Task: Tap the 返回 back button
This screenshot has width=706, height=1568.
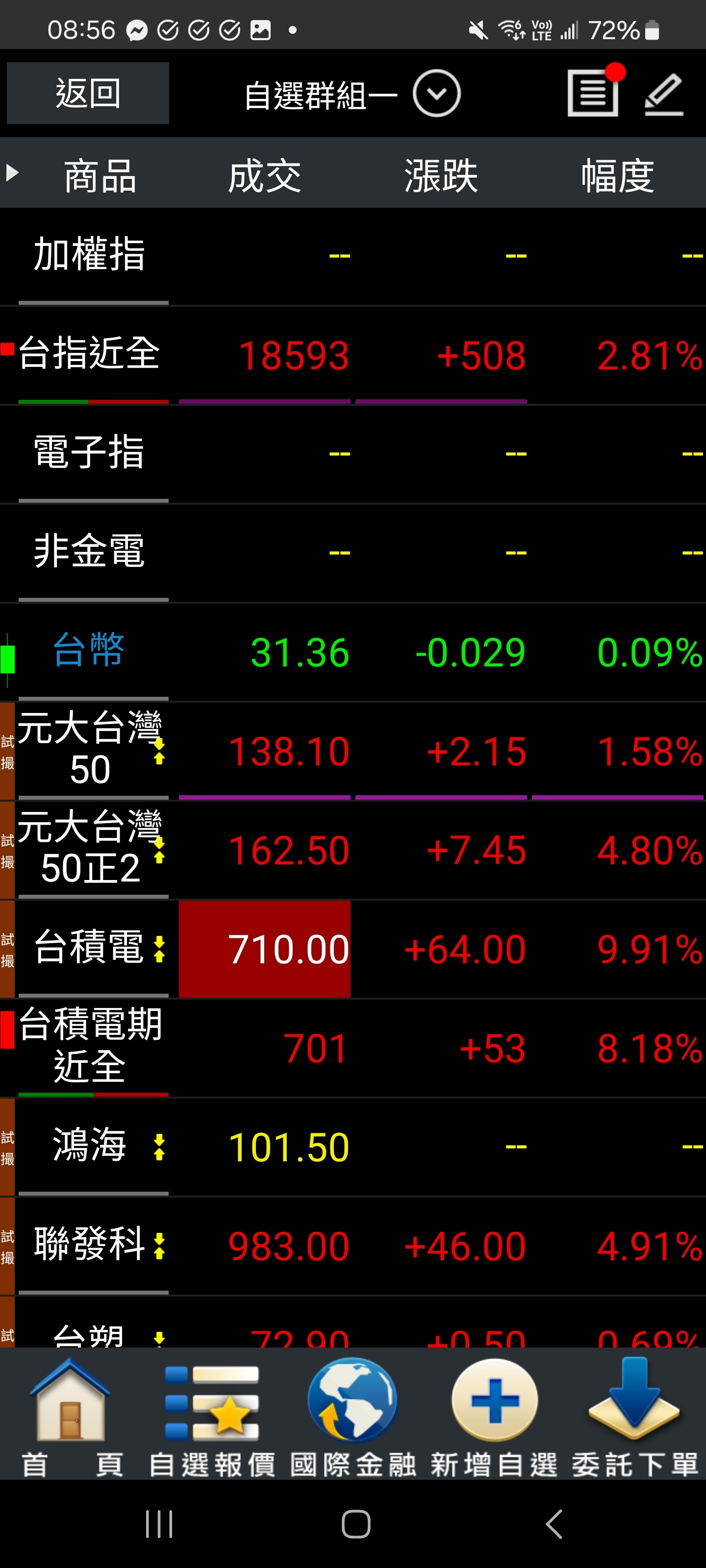Action: 88,93
